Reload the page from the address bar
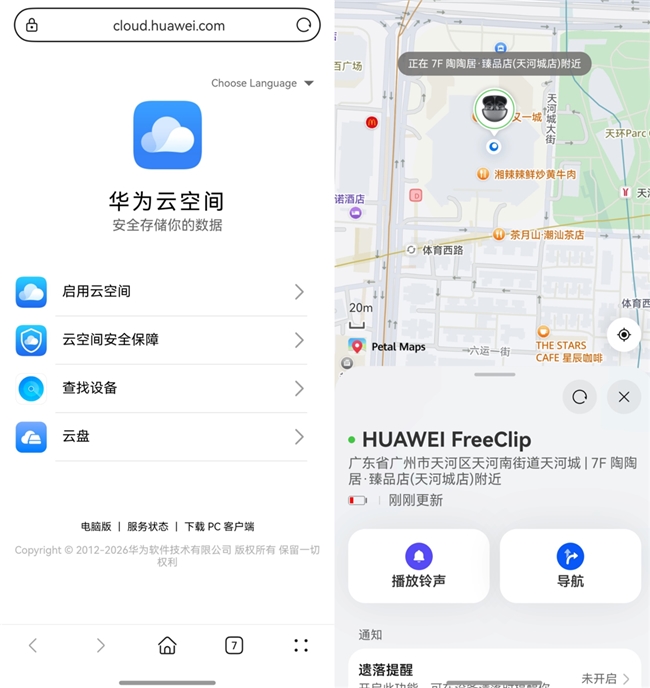 [303, 25]
